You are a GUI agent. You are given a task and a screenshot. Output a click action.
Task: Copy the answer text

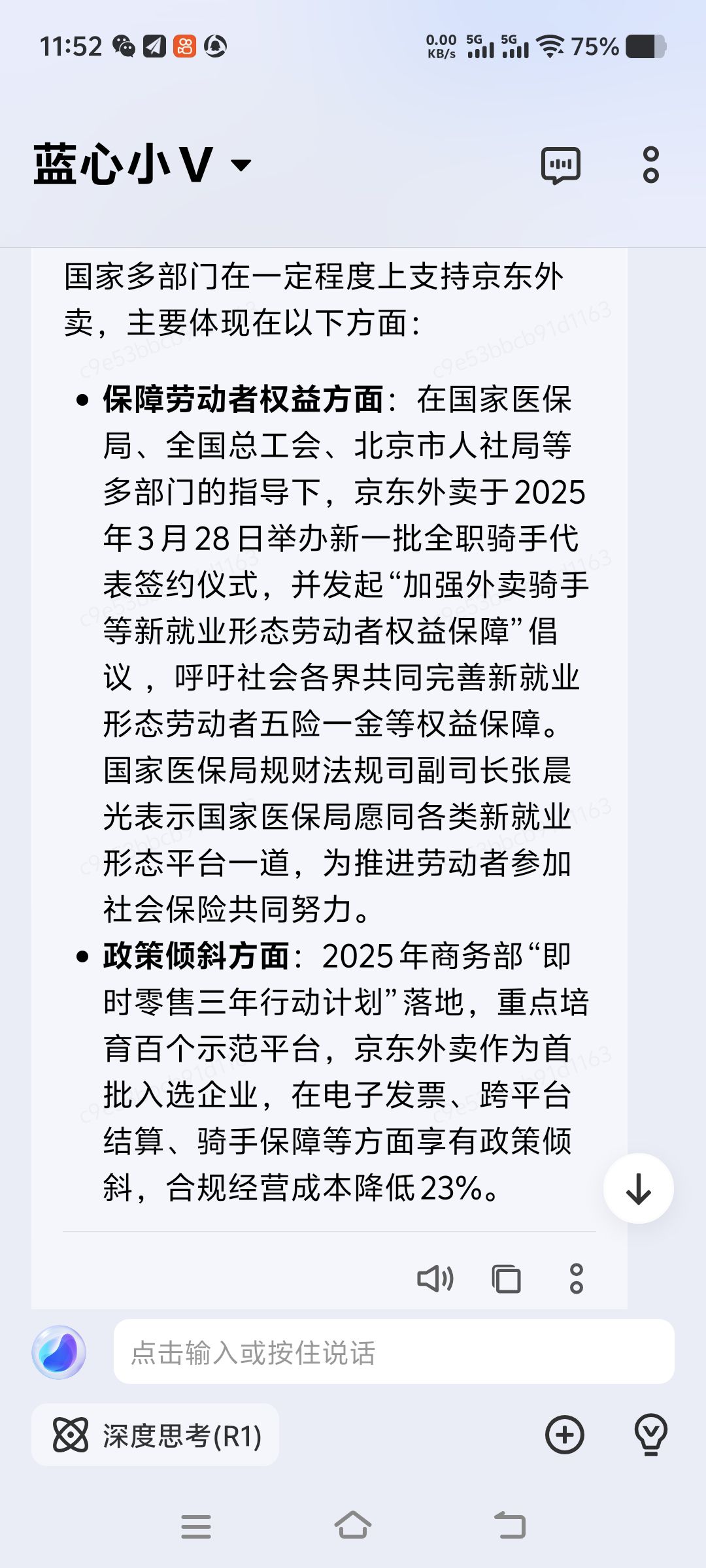(x=507, y=1279)
